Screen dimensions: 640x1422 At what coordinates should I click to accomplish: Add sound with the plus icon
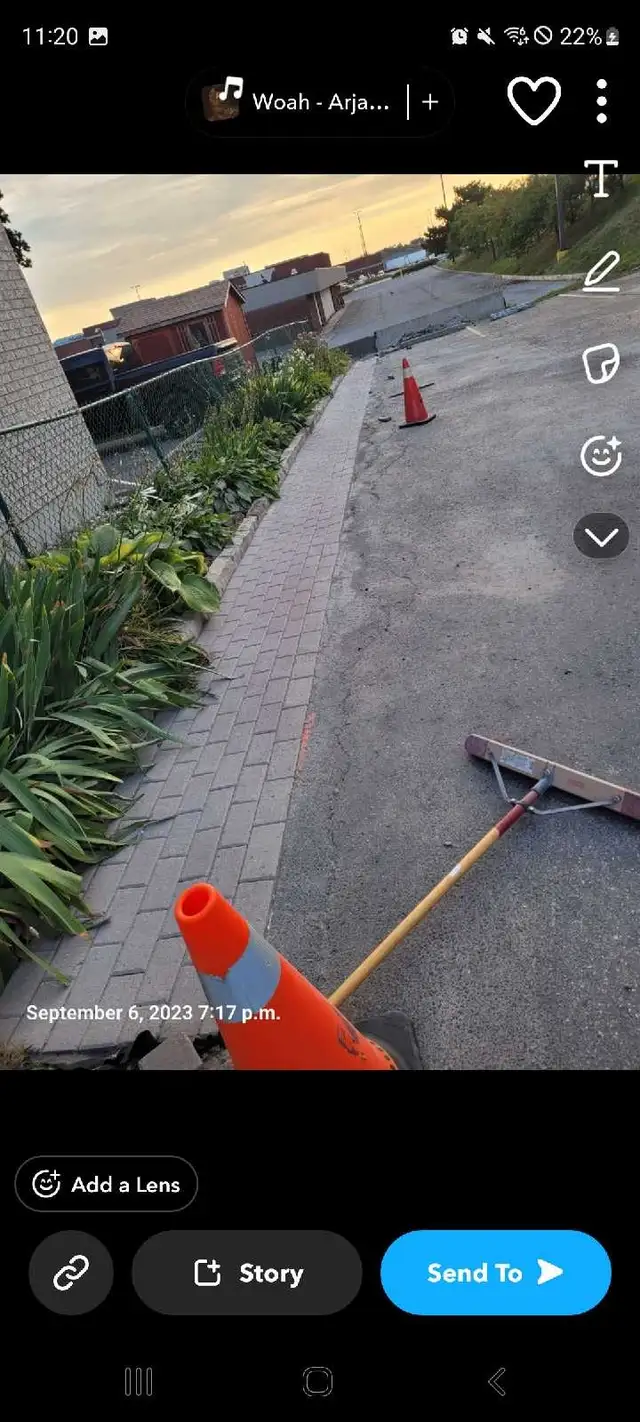[x=430, y=102]
